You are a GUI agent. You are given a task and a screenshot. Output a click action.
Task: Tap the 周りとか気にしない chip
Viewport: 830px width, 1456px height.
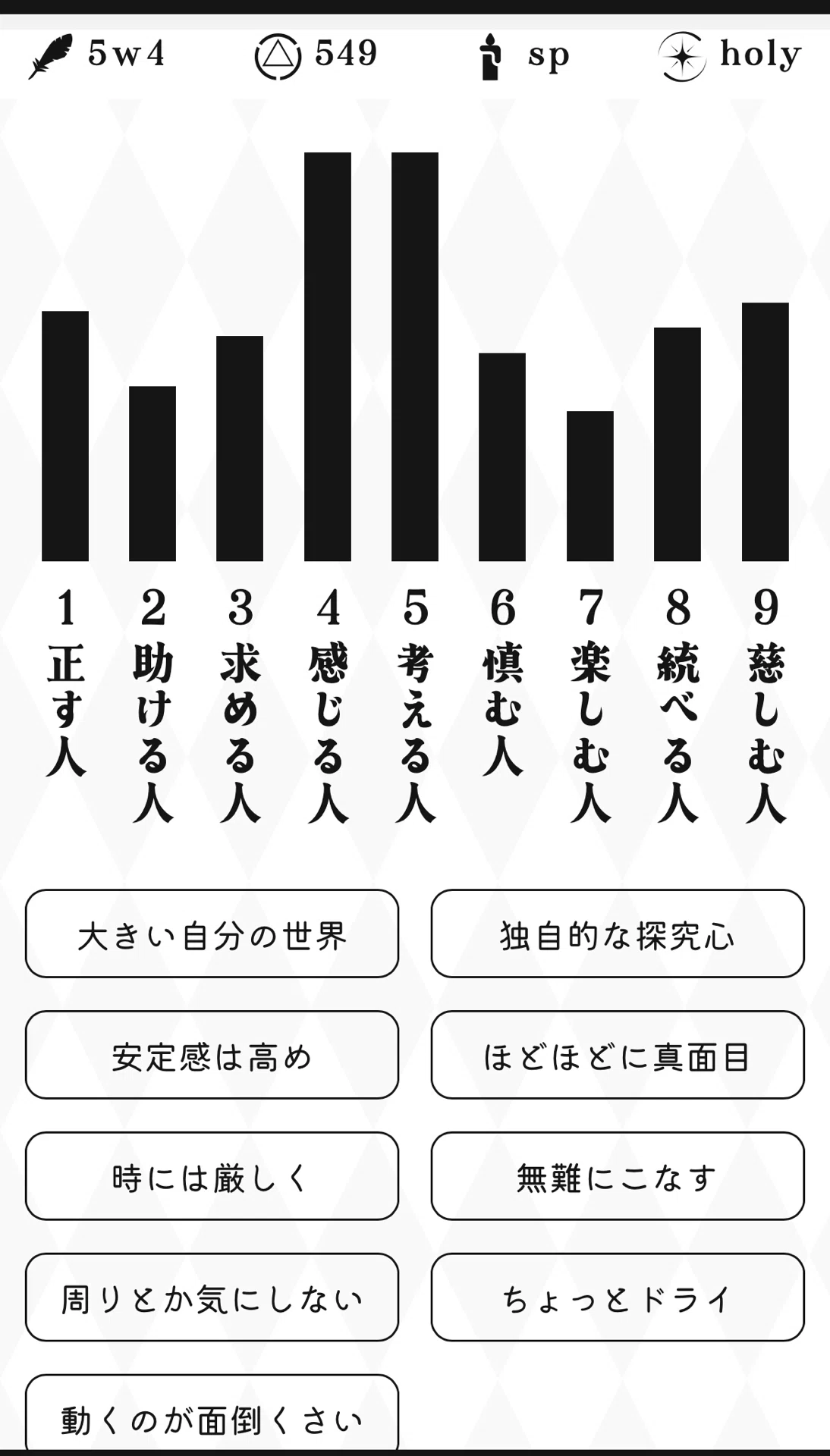[212, 1298]
